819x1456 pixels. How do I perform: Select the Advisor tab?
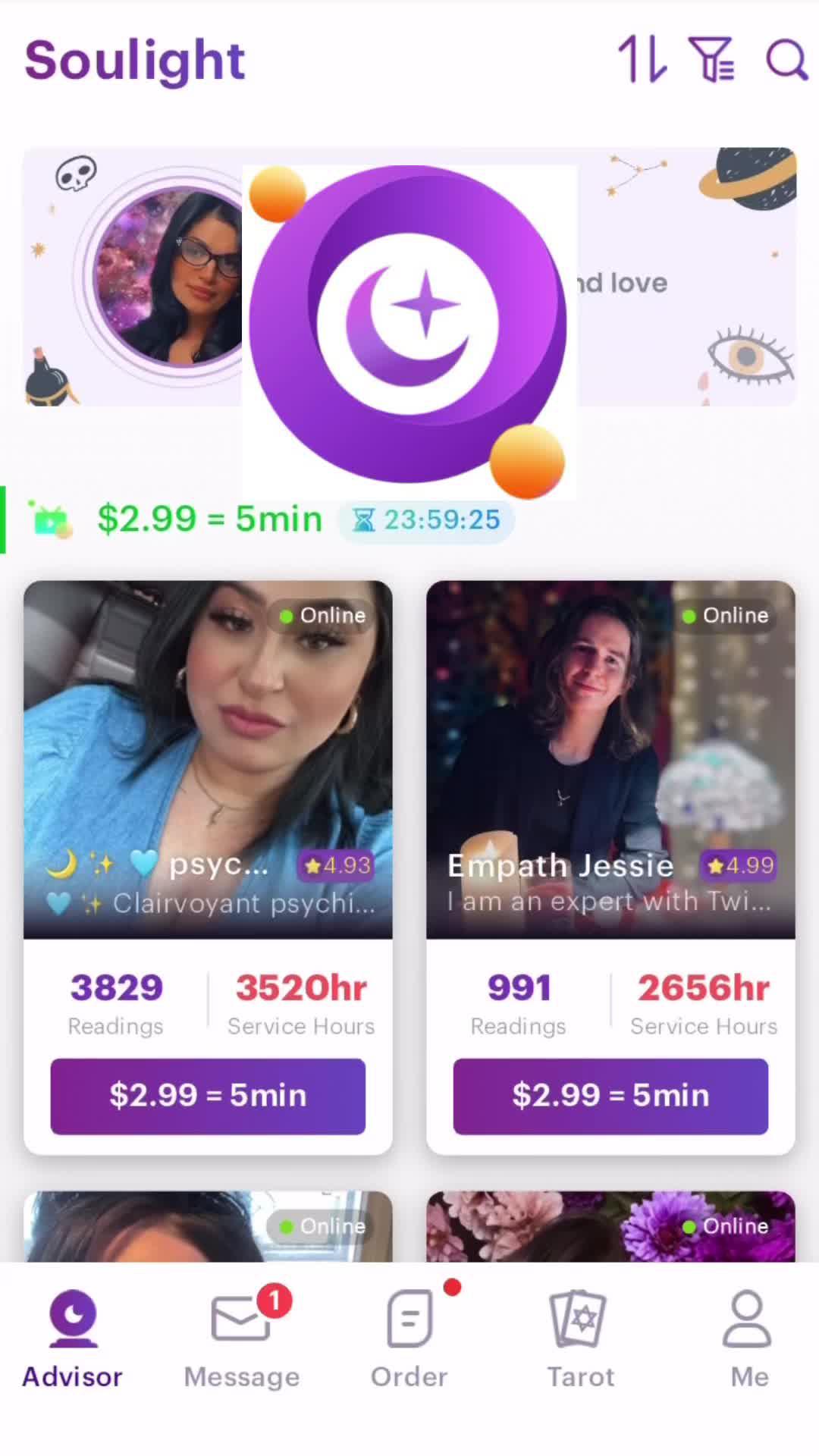(72, 1338)
